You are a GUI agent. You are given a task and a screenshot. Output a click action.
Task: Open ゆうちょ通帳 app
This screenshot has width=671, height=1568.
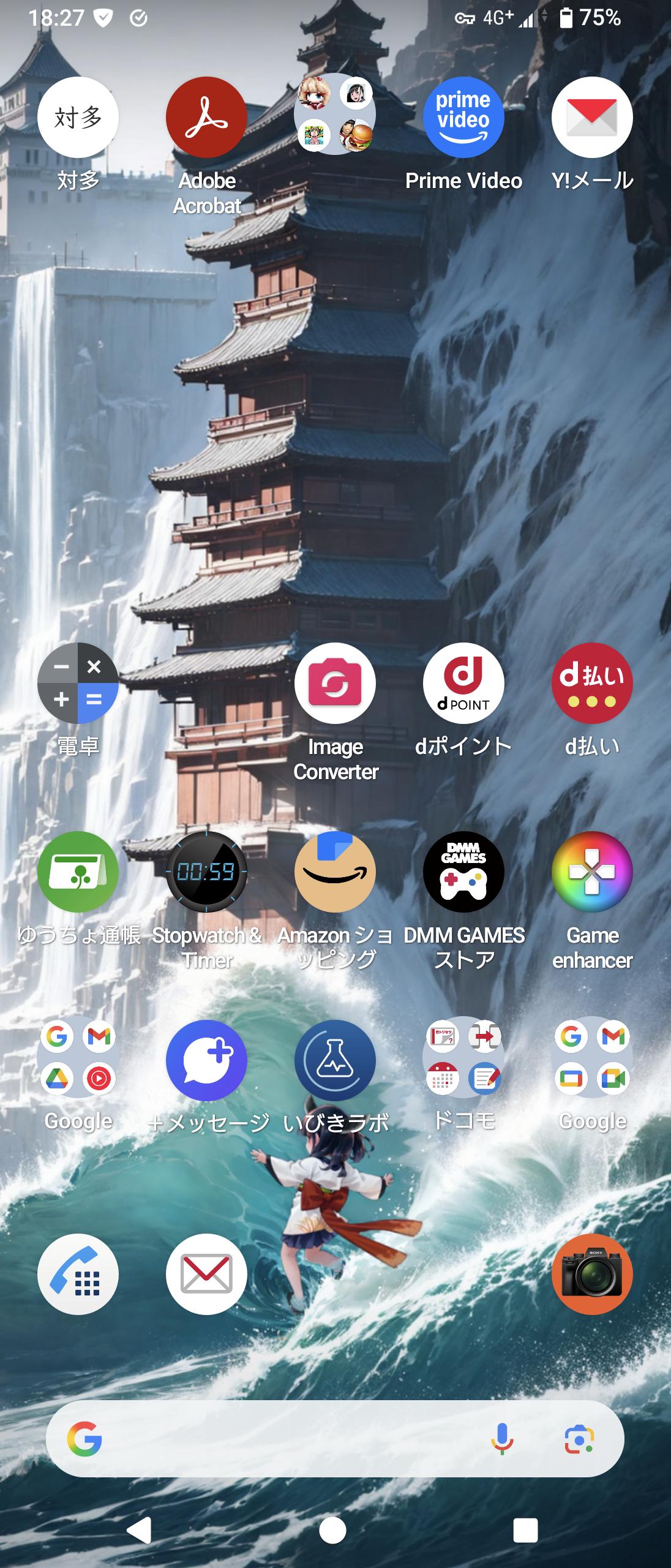[x=78, y=872]
